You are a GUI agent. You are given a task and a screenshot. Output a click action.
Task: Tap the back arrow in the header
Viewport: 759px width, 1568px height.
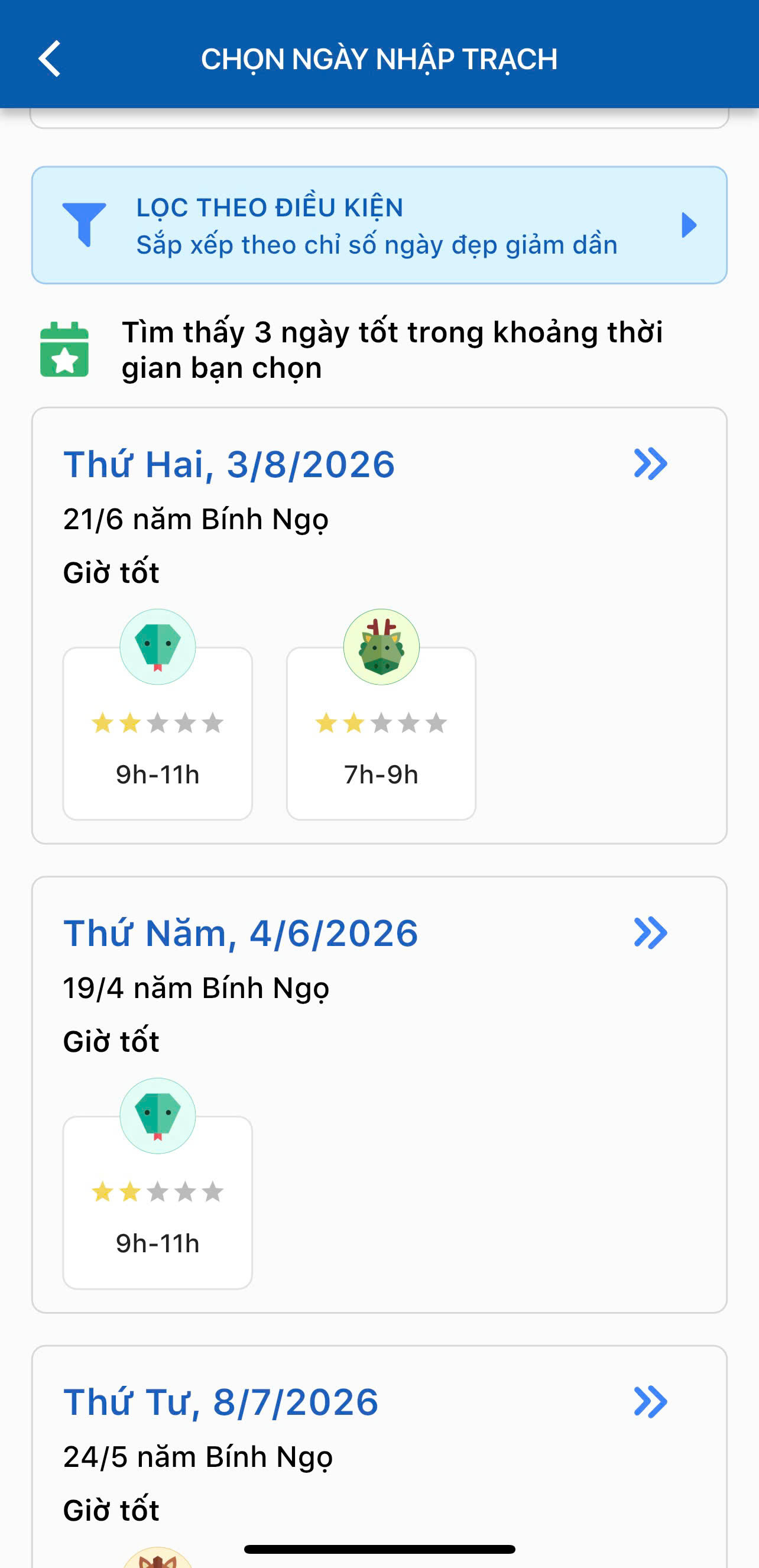coord(49,59)
